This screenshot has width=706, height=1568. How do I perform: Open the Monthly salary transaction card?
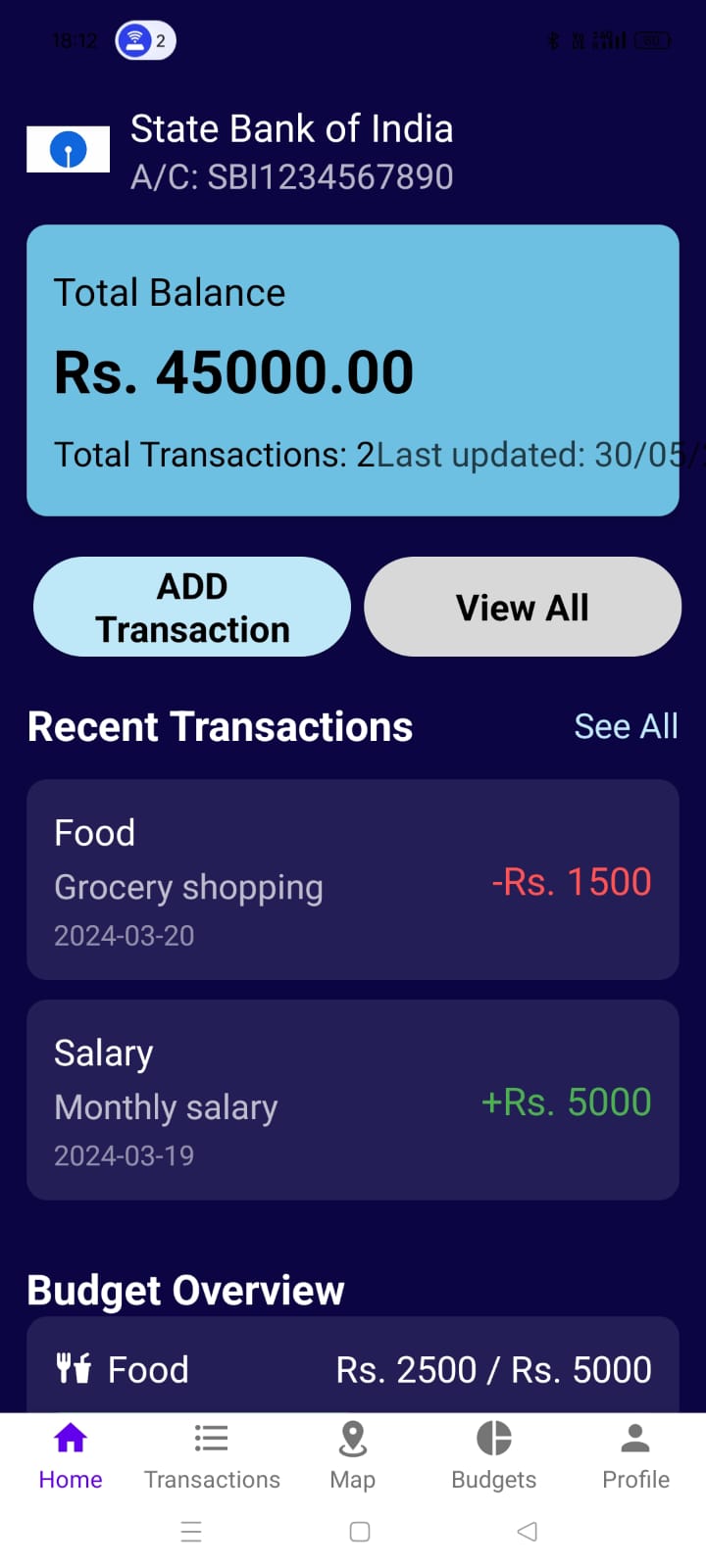[353, 1100]
